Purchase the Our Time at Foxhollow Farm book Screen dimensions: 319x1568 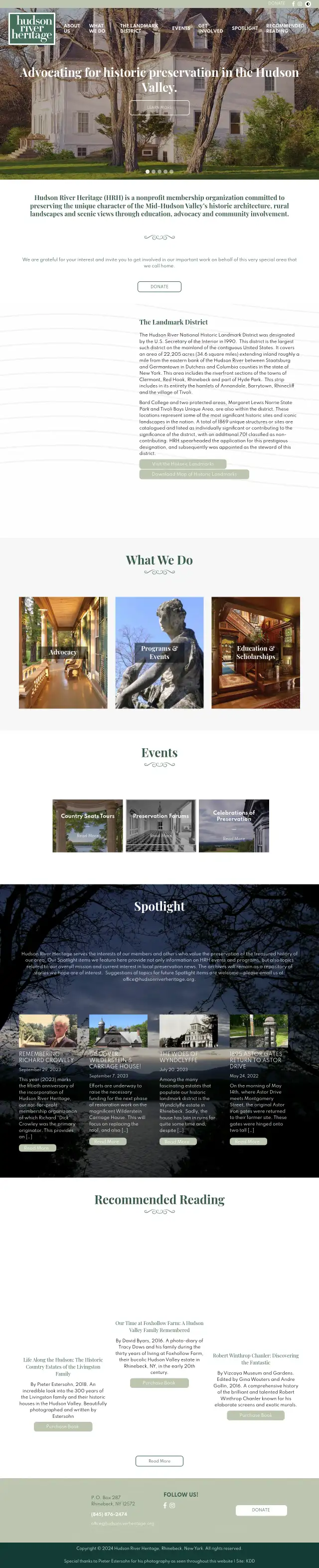[159, 1383]
